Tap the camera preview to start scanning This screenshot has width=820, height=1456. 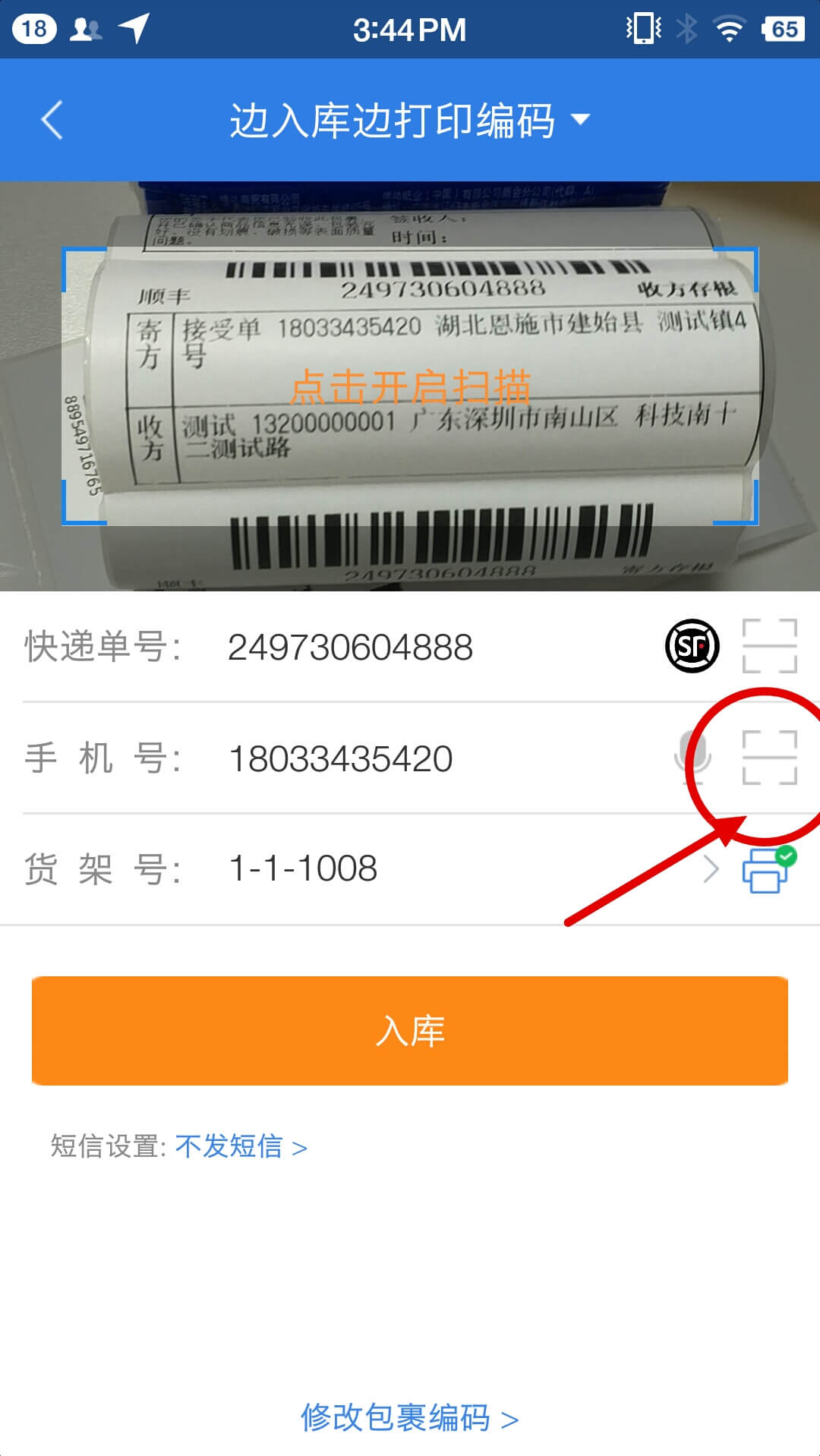[x=410, y=386]
